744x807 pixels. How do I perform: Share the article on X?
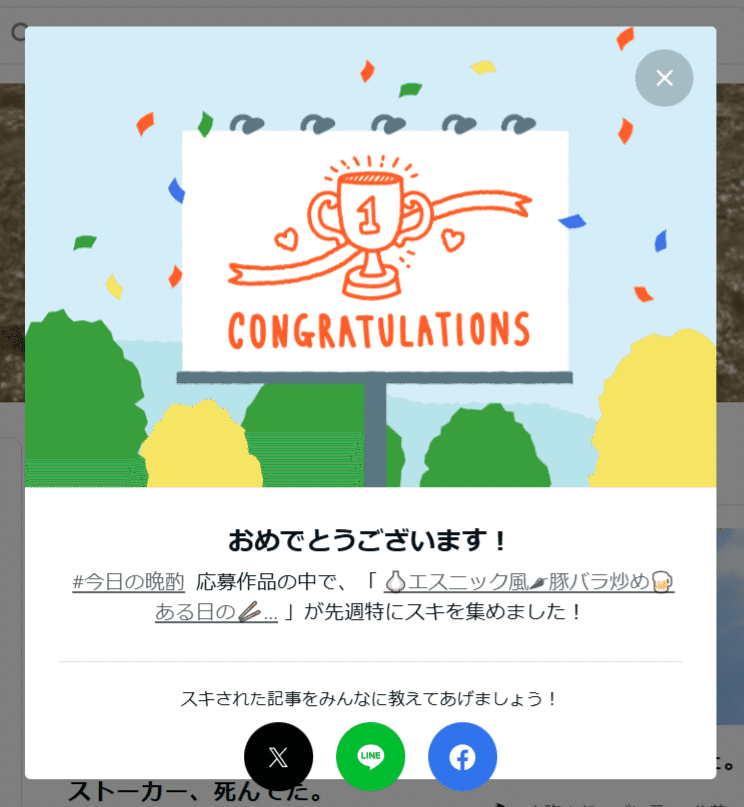pos(278,756)
